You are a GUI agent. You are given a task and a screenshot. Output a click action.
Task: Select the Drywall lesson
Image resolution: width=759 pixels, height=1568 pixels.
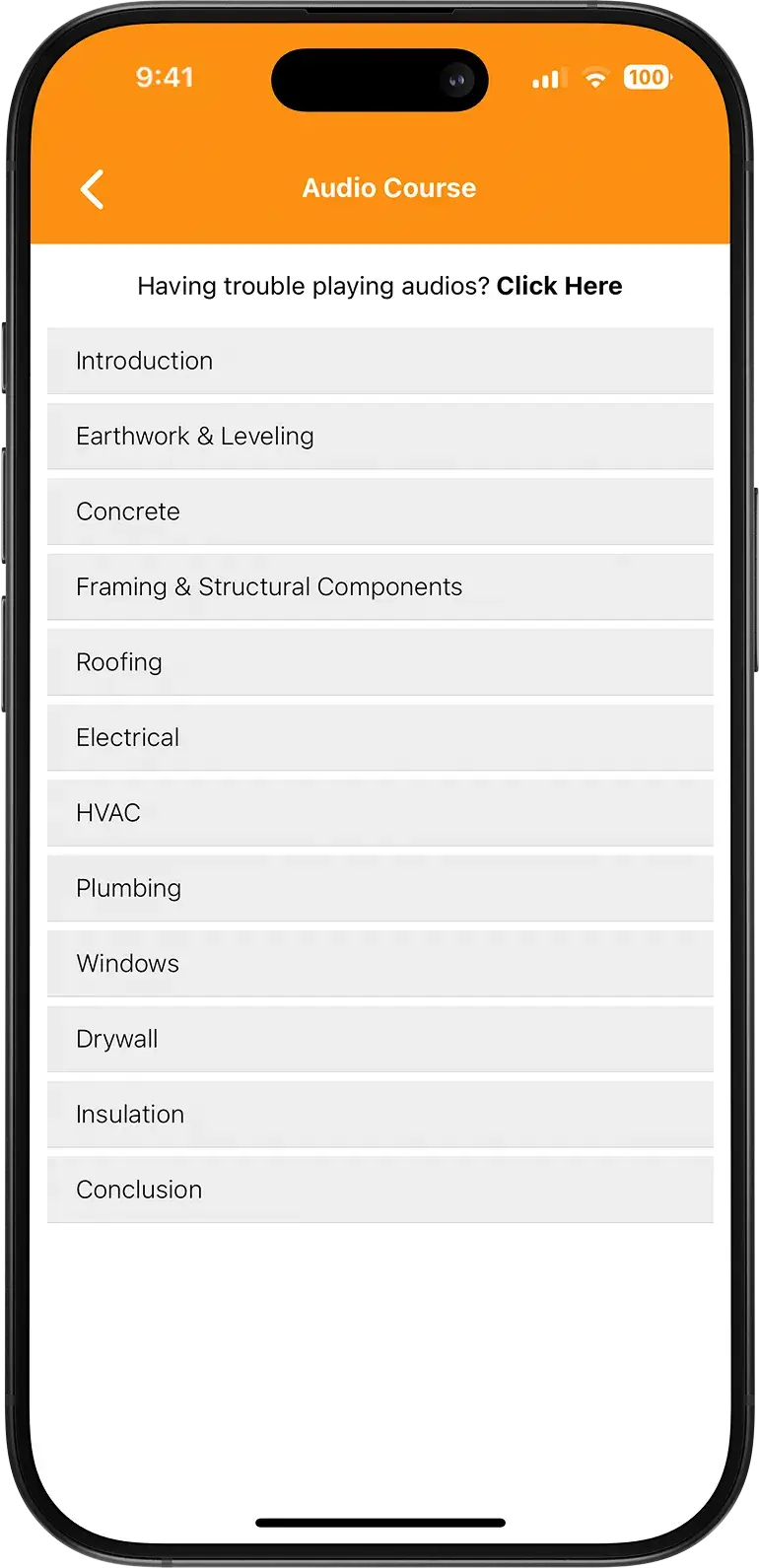379,1039
